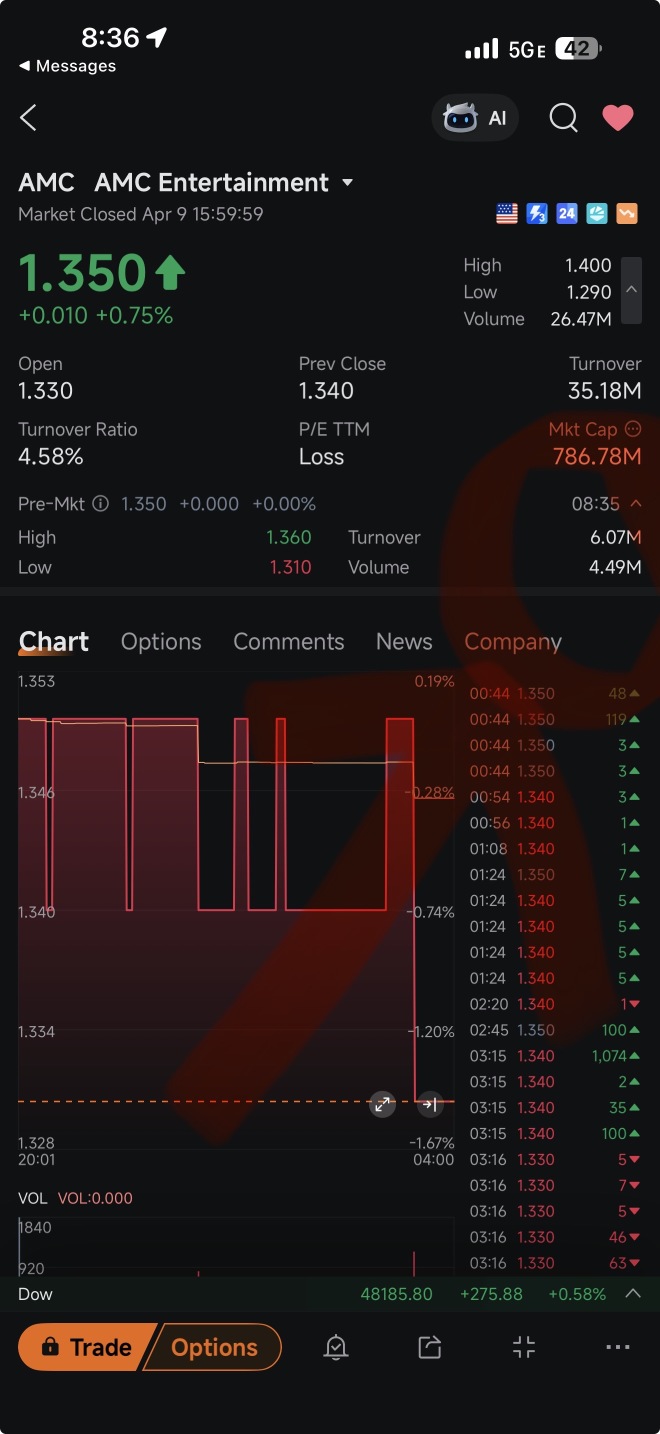Go back using the top-left arrow
660x1434 pixels.
(x=28, y=118)
